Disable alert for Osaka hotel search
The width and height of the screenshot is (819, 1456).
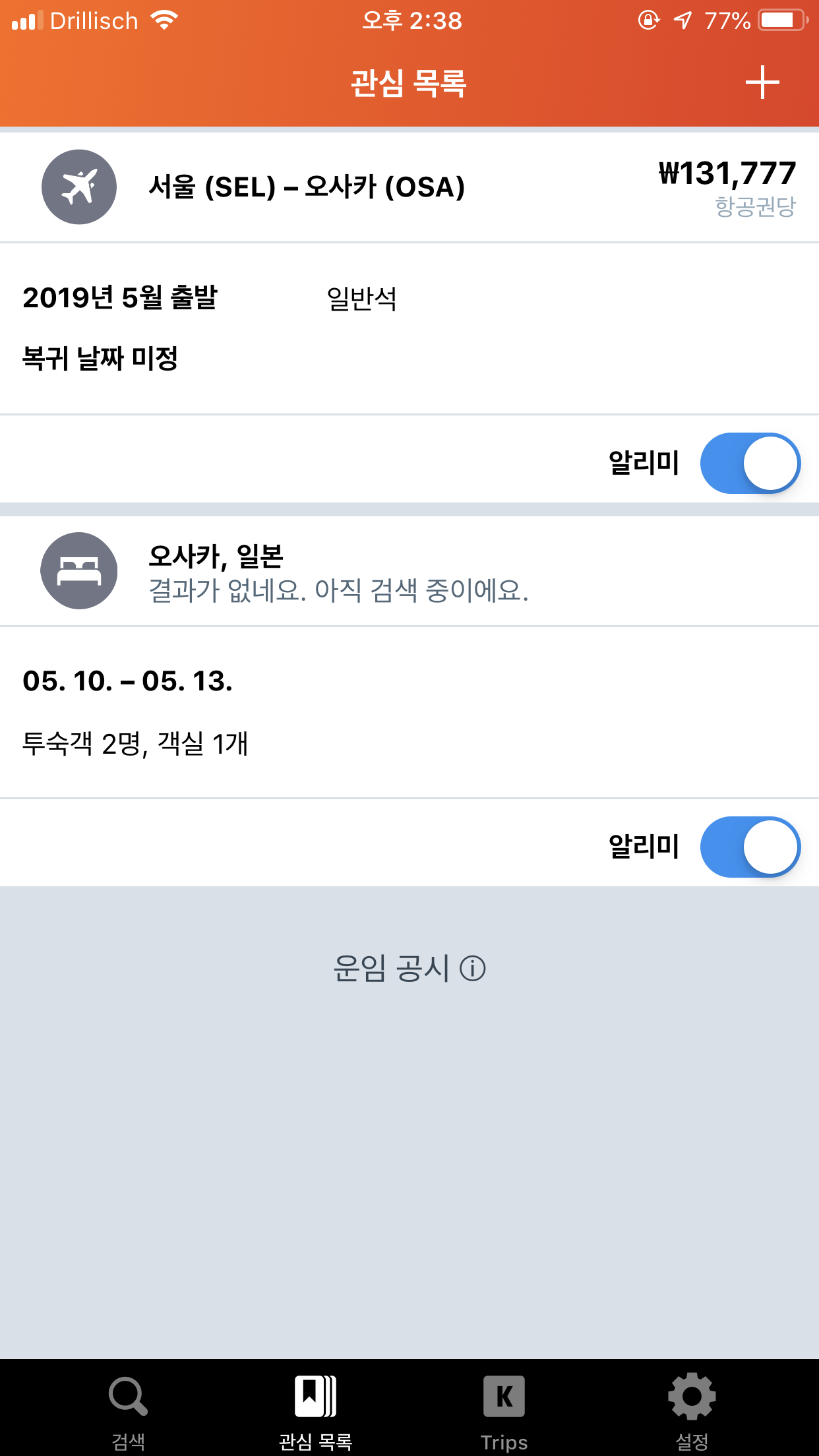tap(750, 847)
